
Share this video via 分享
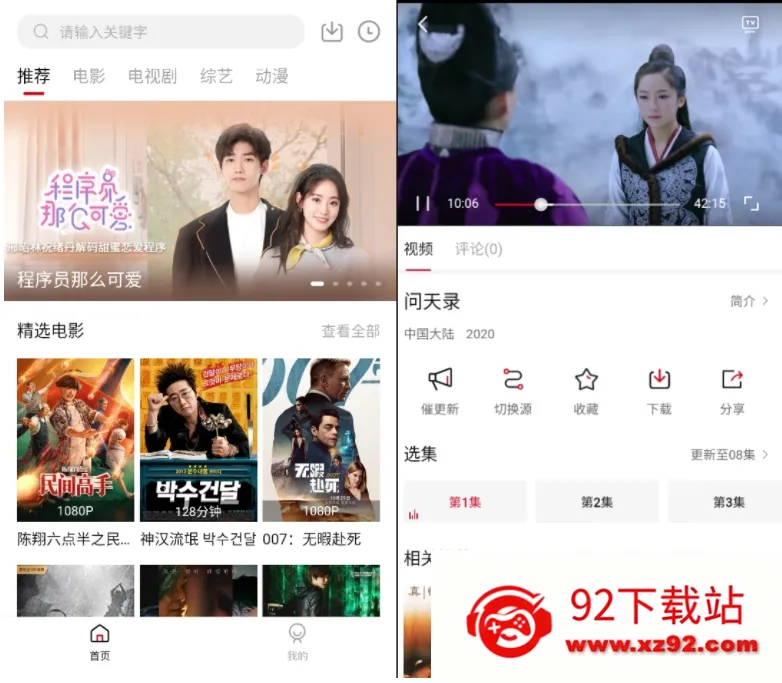(x=732, y=389)
